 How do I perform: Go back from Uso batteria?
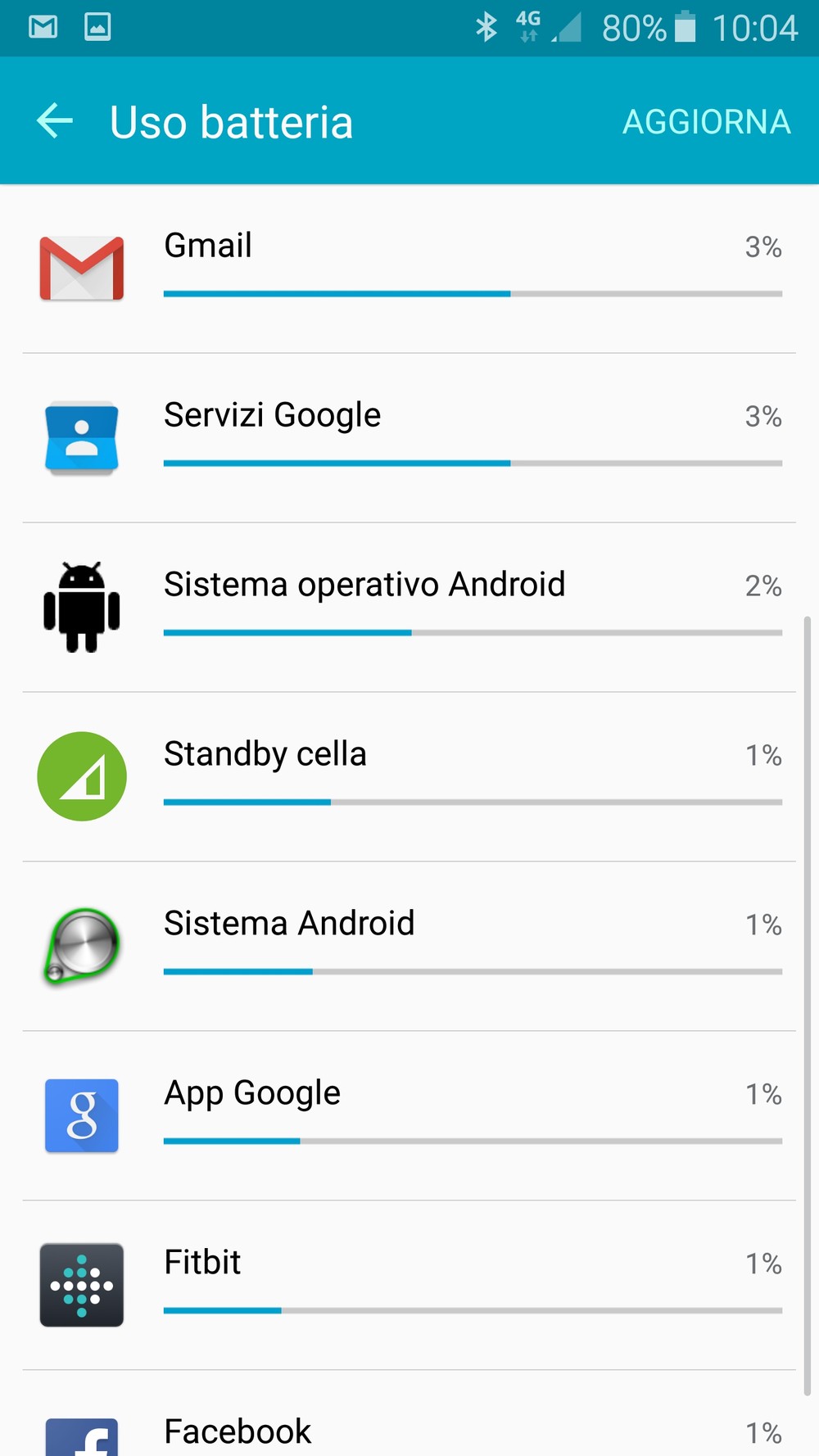click(55, 121)
